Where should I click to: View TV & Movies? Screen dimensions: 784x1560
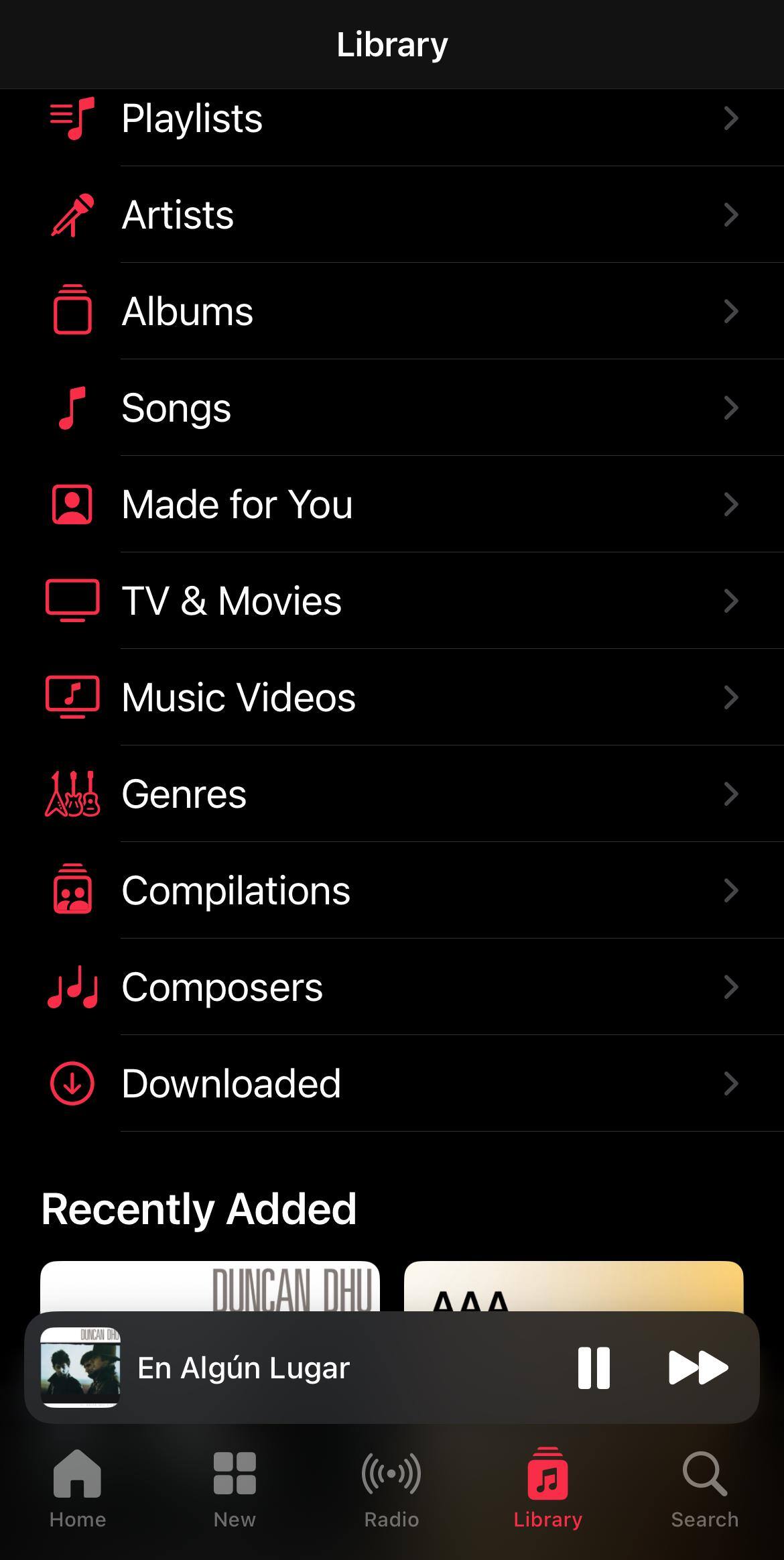tap(392, 601)
